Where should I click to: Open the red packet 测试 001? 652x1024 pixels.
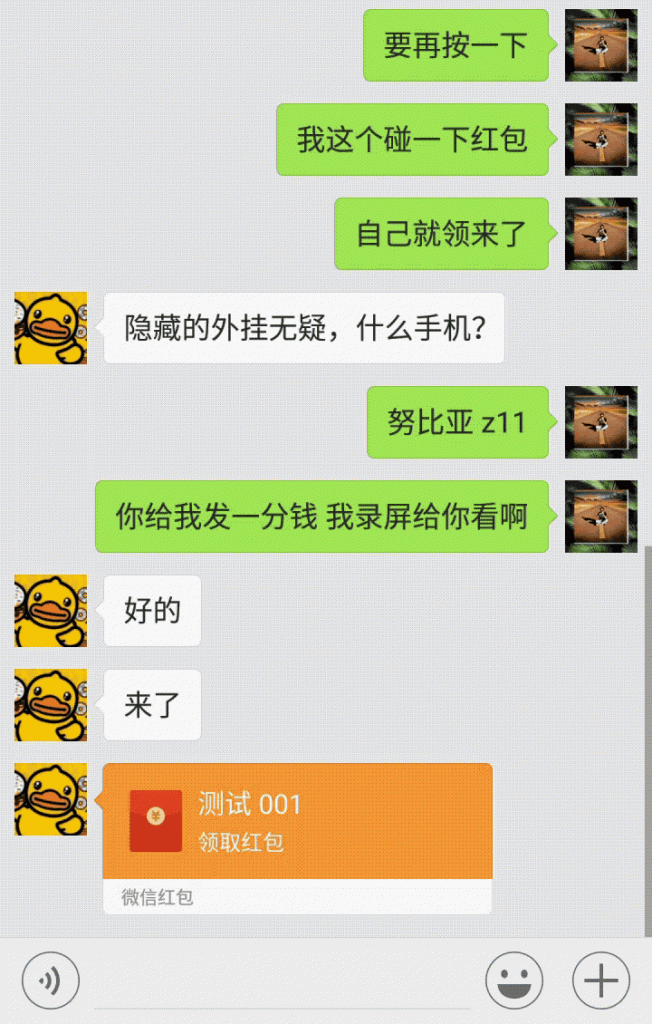pos(297,821)
